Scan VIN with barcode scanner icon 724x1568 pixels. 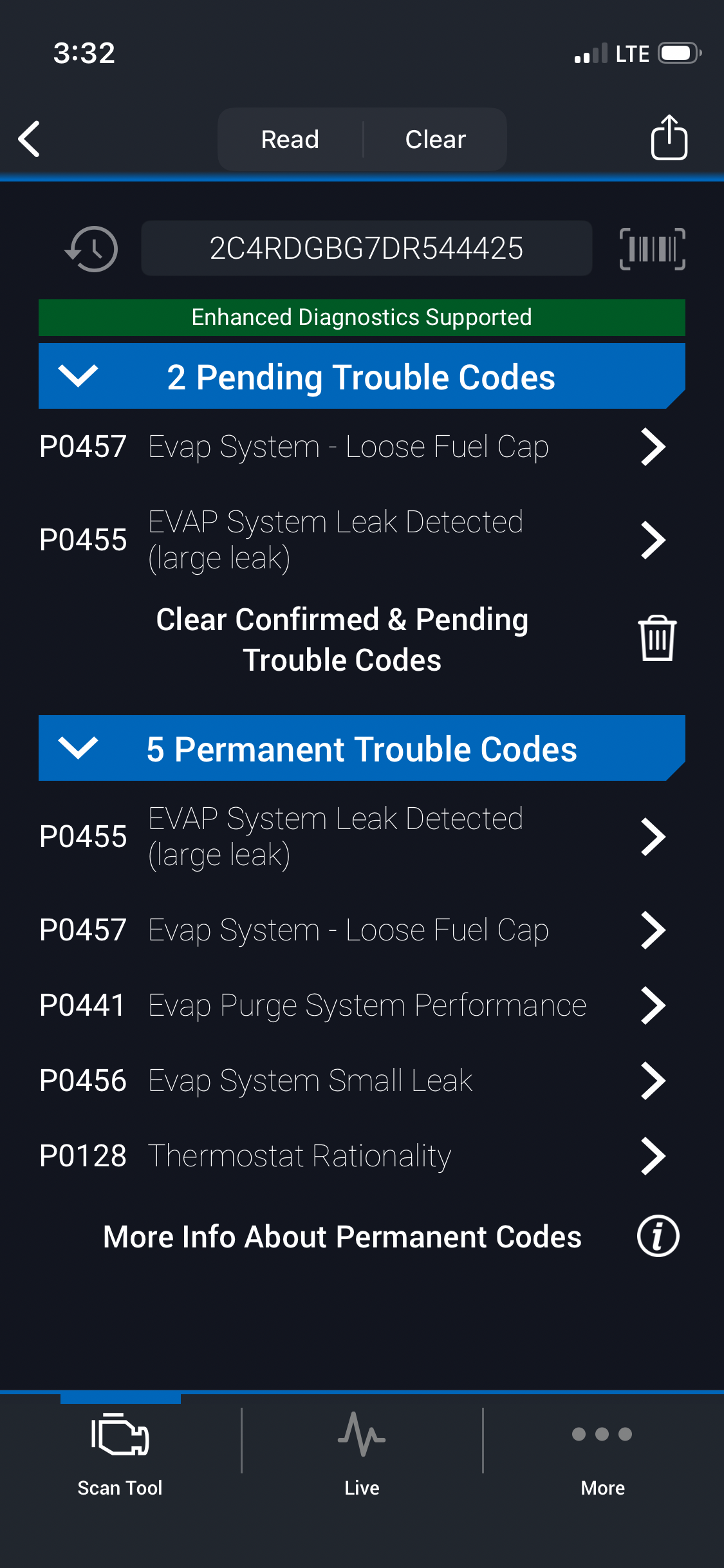tap(652, 249)
